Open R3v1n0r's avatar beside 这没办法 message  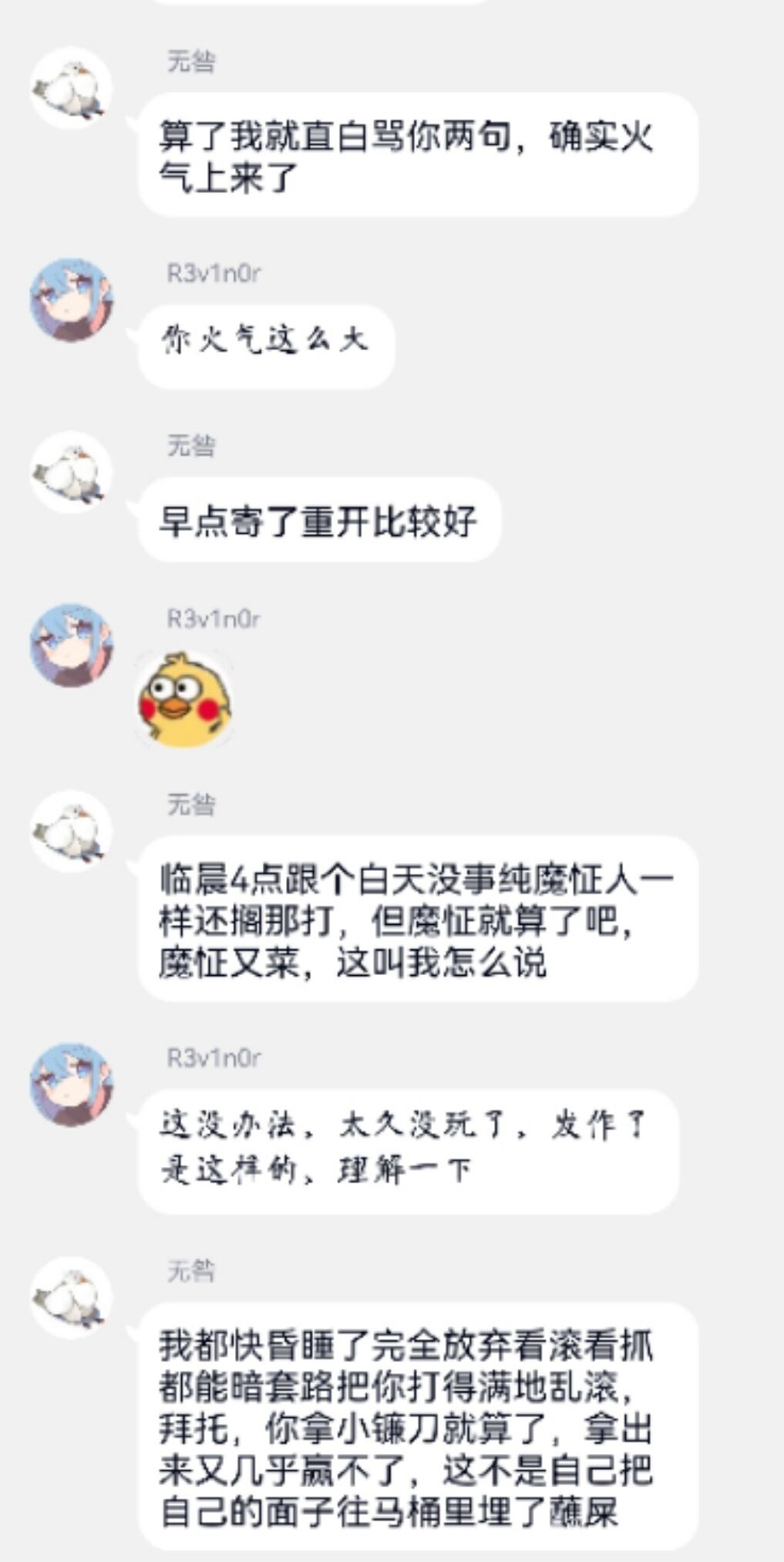click(71, 1085)
